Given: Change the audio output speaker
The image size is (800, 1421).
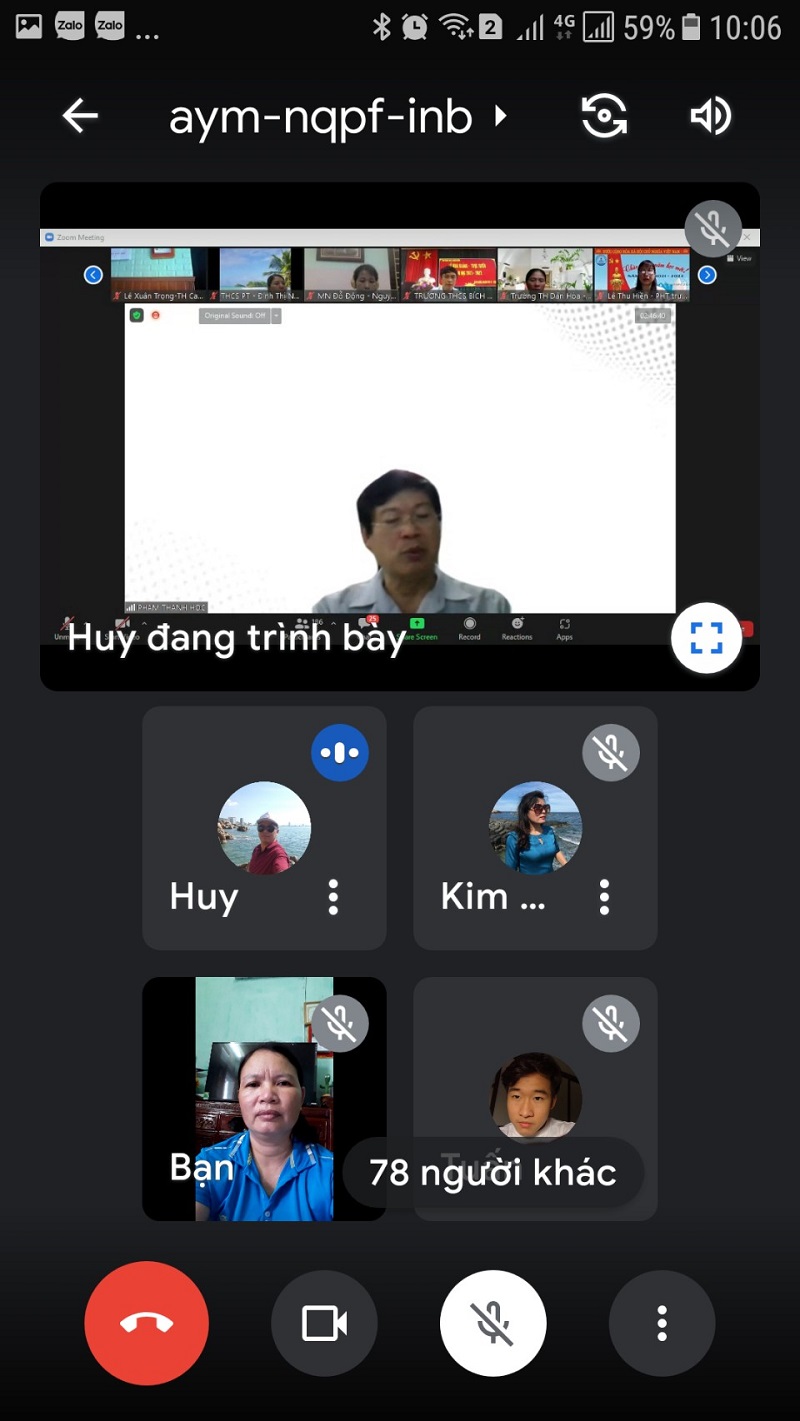Looking at the screenshot, I should coord(711,117).
